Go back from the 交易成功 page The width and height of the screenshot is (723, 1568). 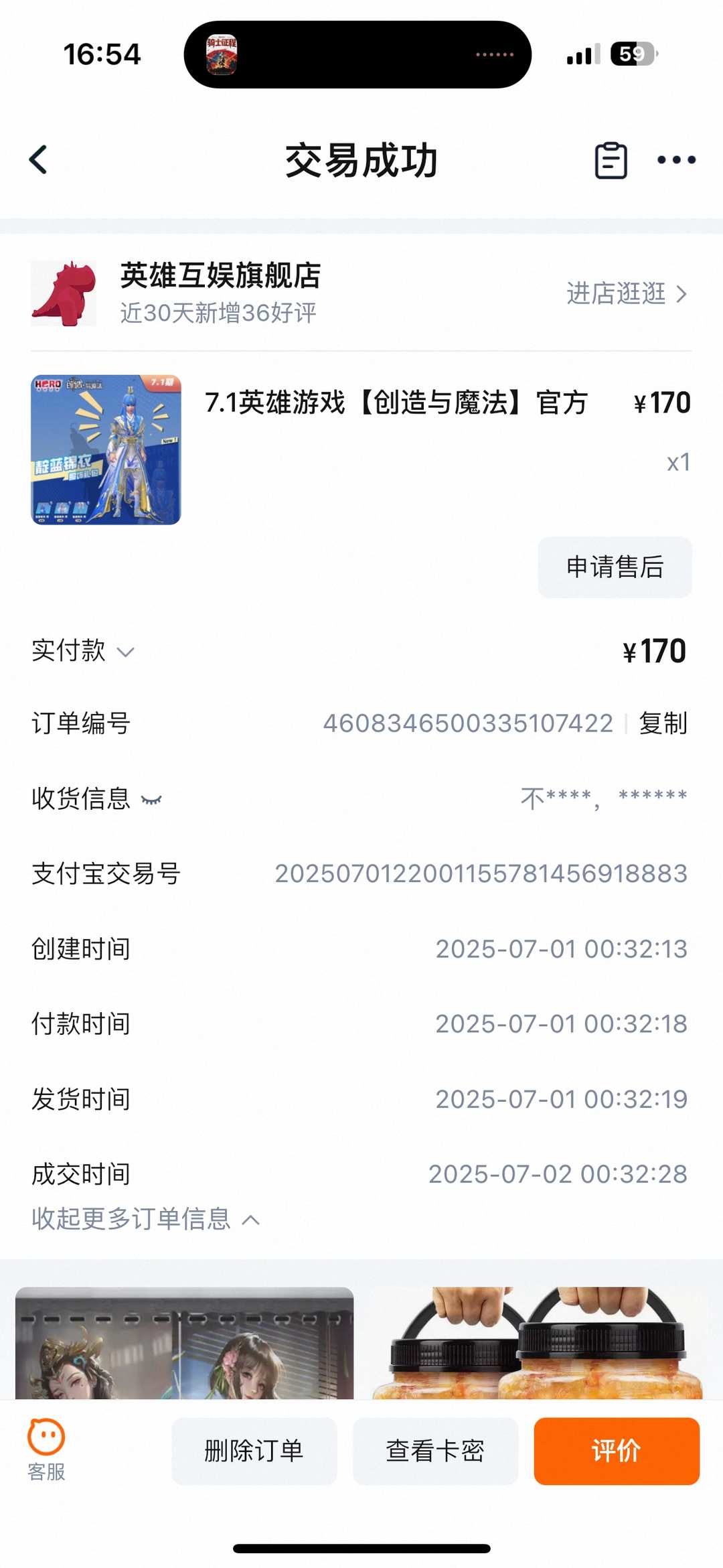click(x=39, y=160)
